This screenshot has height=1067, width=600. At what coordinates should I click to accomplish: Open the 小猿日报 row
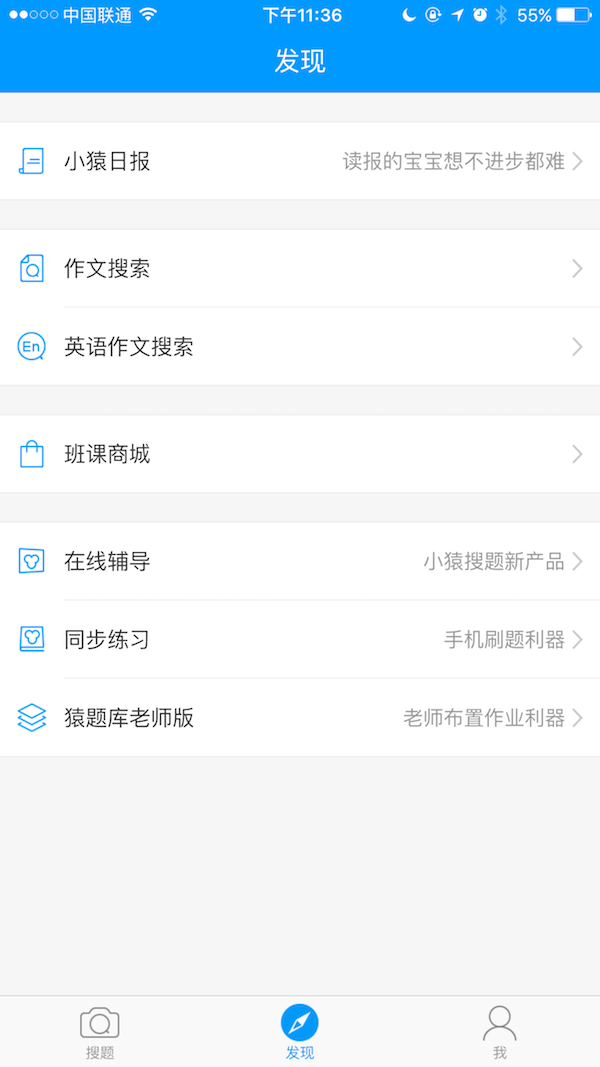click(300, 161)
